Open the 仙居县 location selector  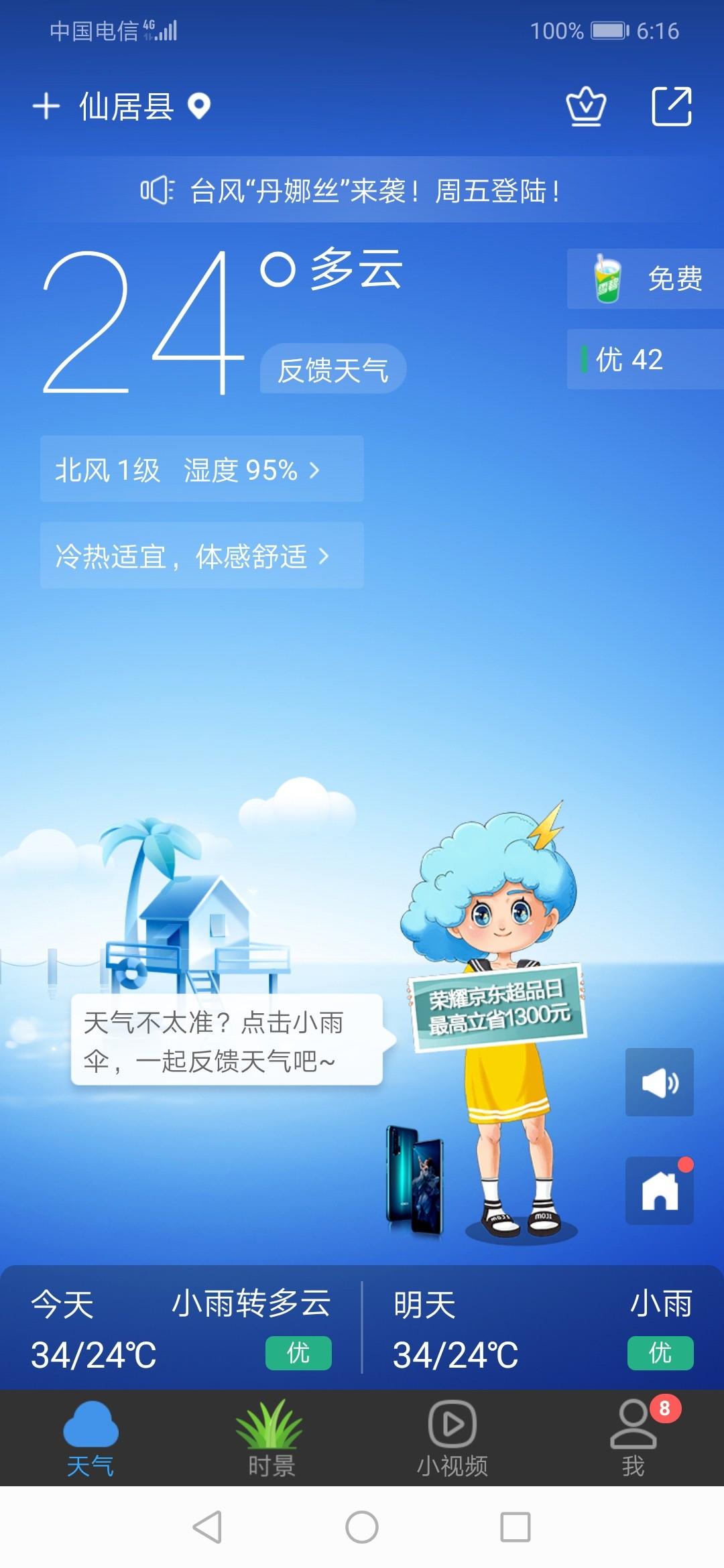click(x=144, y=107)
